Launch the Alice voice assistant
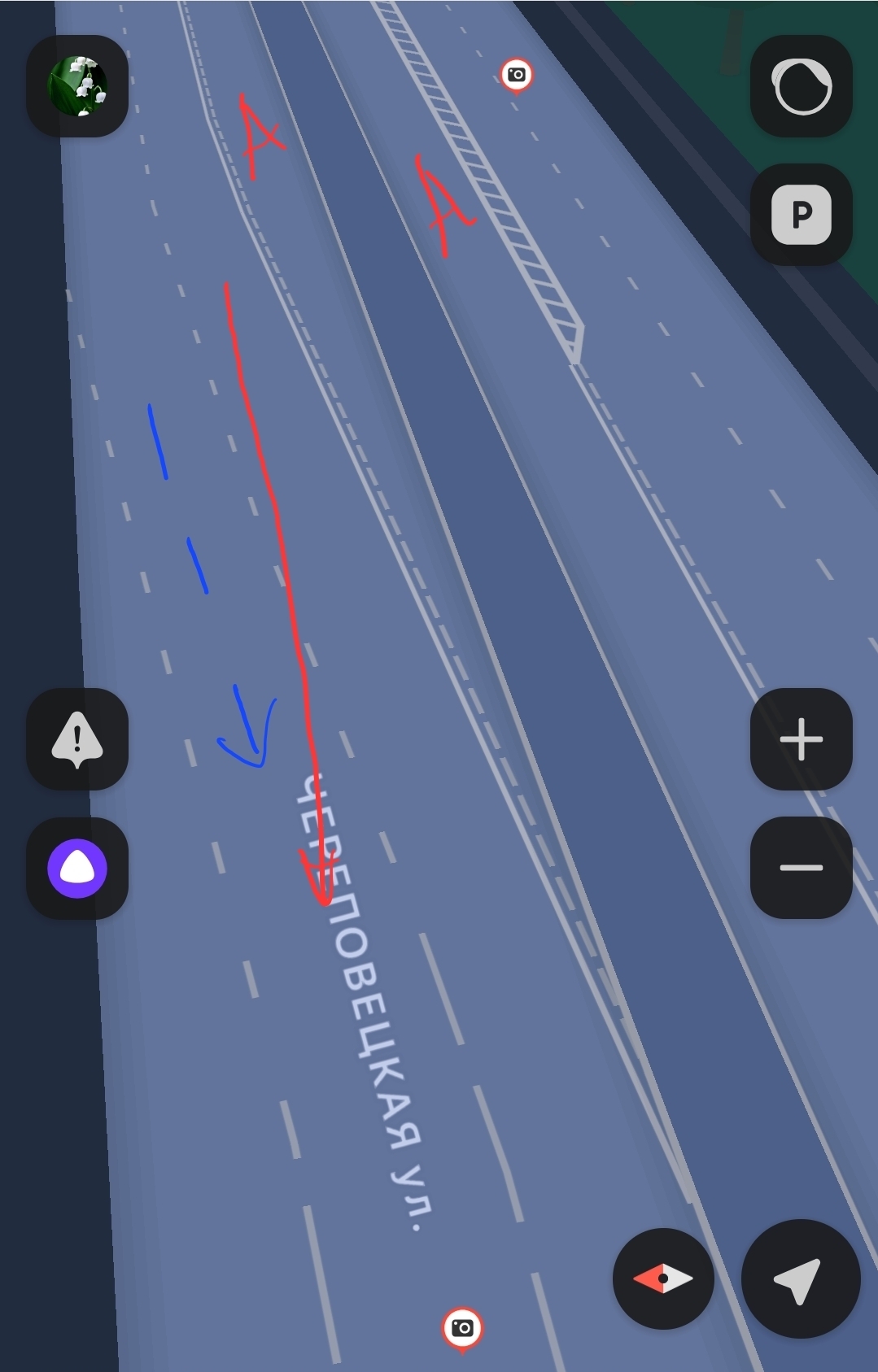Screen dimensions: 878x1372 (77, 869)
